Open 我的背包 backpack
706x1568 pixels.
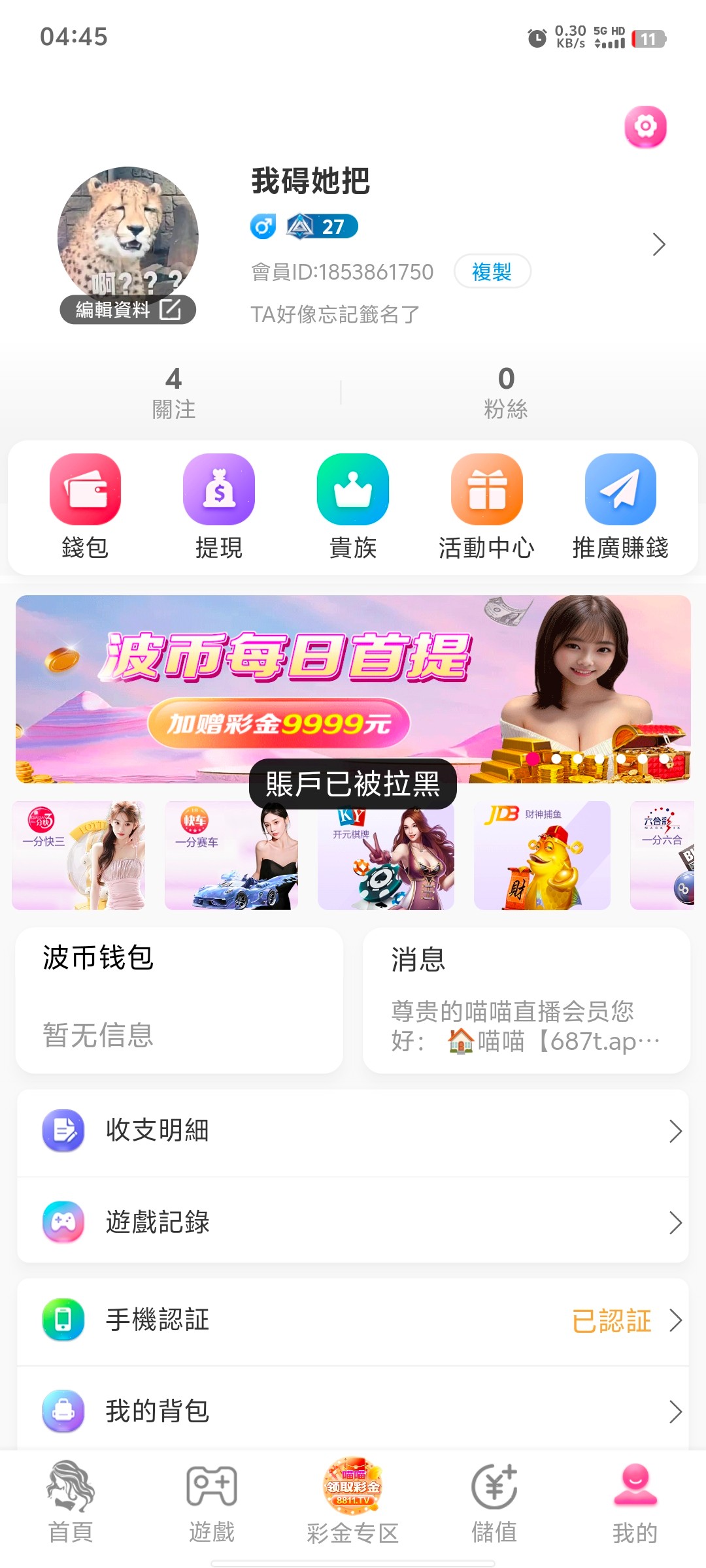pos(353,1411)
